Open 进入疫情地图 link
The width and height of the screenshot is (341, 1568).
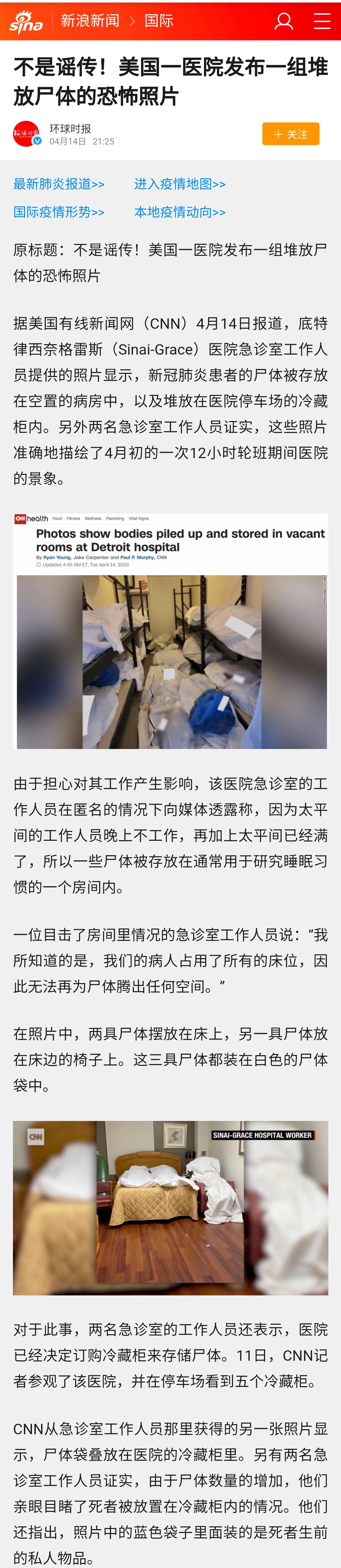click(x=180, y=184)
